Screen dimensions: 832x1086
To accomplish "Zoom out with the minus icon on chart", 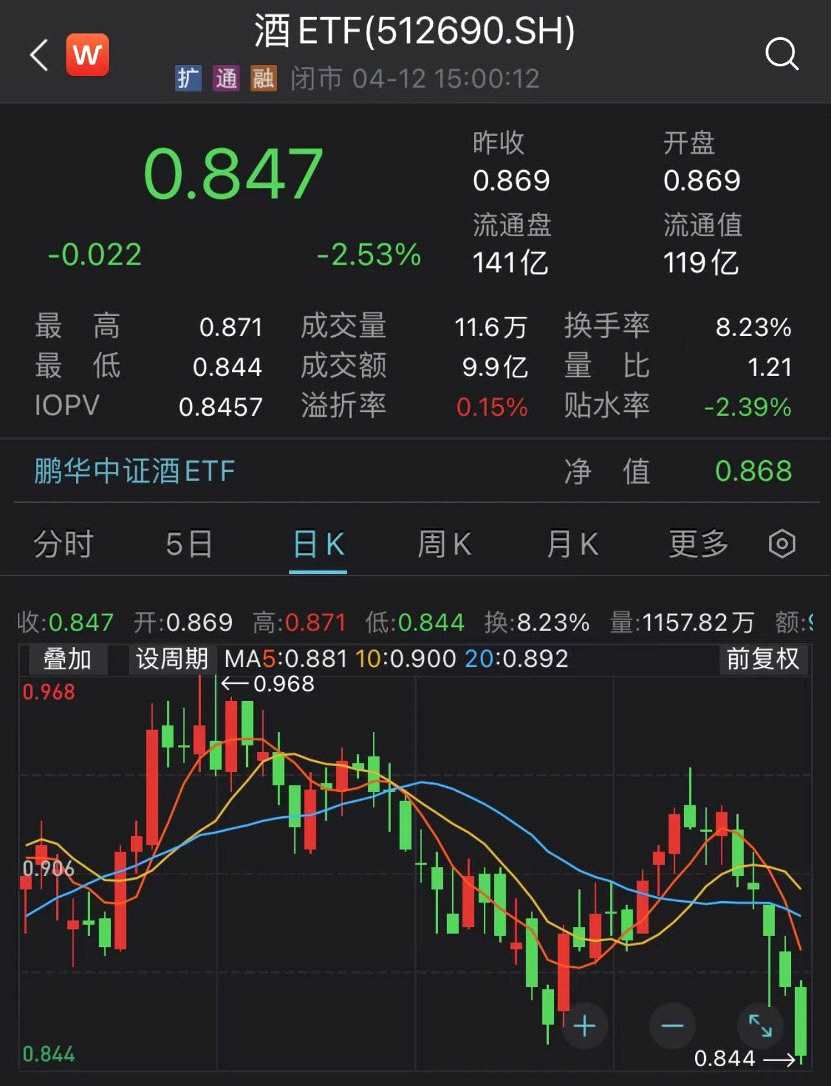I will click(x=671, y=1025).
